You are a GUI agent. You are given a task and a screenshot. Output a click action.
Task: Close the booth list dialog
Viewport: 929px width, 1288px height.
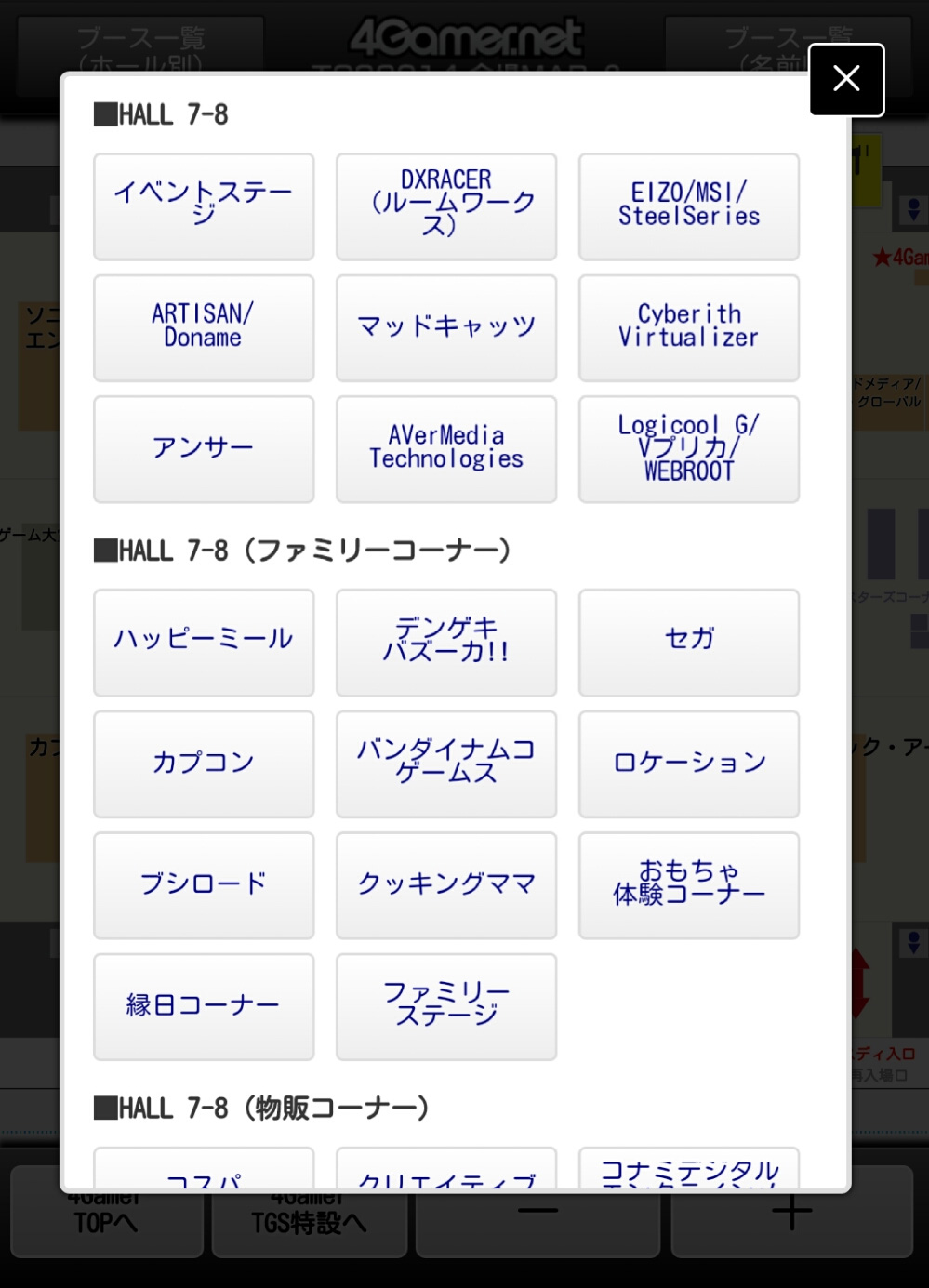(845, 80)
